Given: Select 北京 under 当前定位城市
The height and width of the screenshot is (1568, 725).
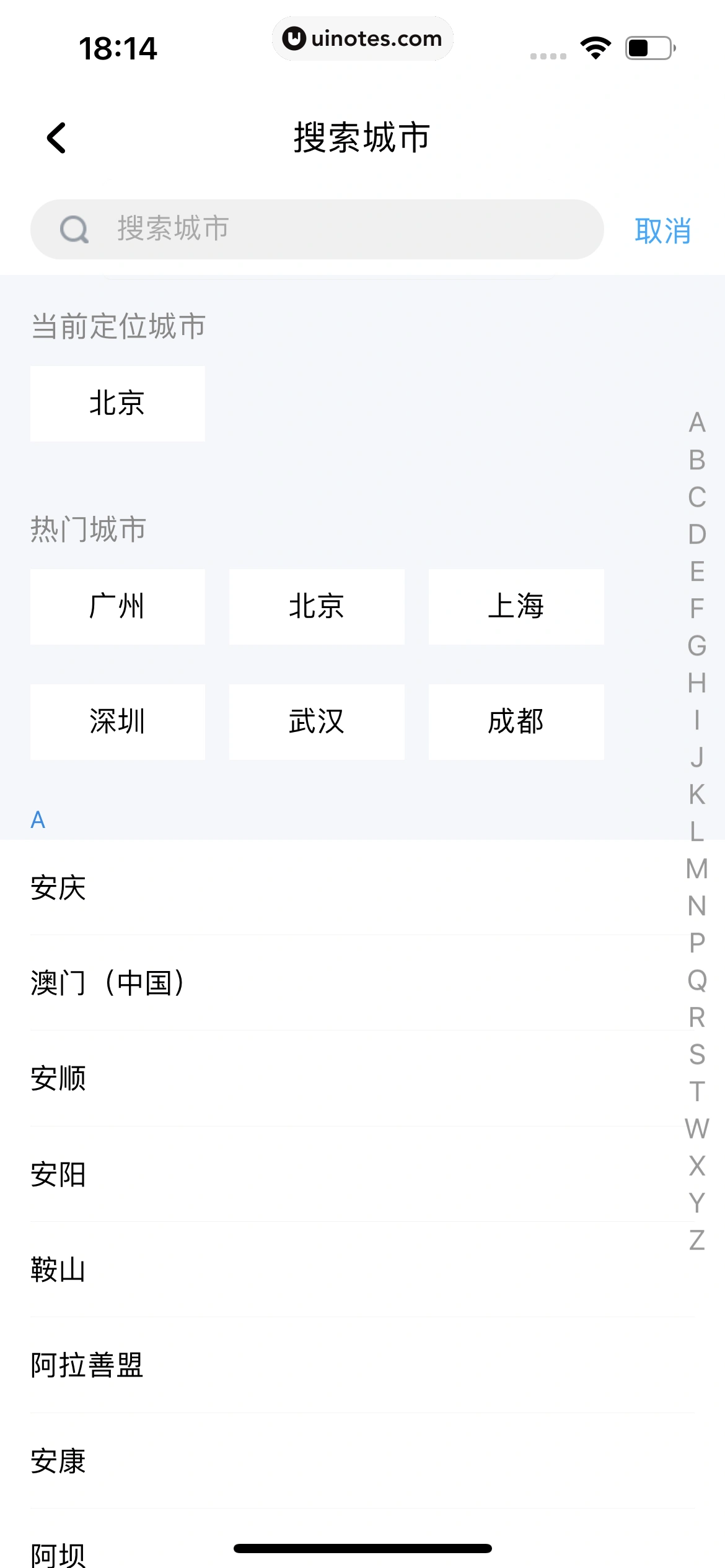Looking at the screenshot, I should click(x=117, y=404).
